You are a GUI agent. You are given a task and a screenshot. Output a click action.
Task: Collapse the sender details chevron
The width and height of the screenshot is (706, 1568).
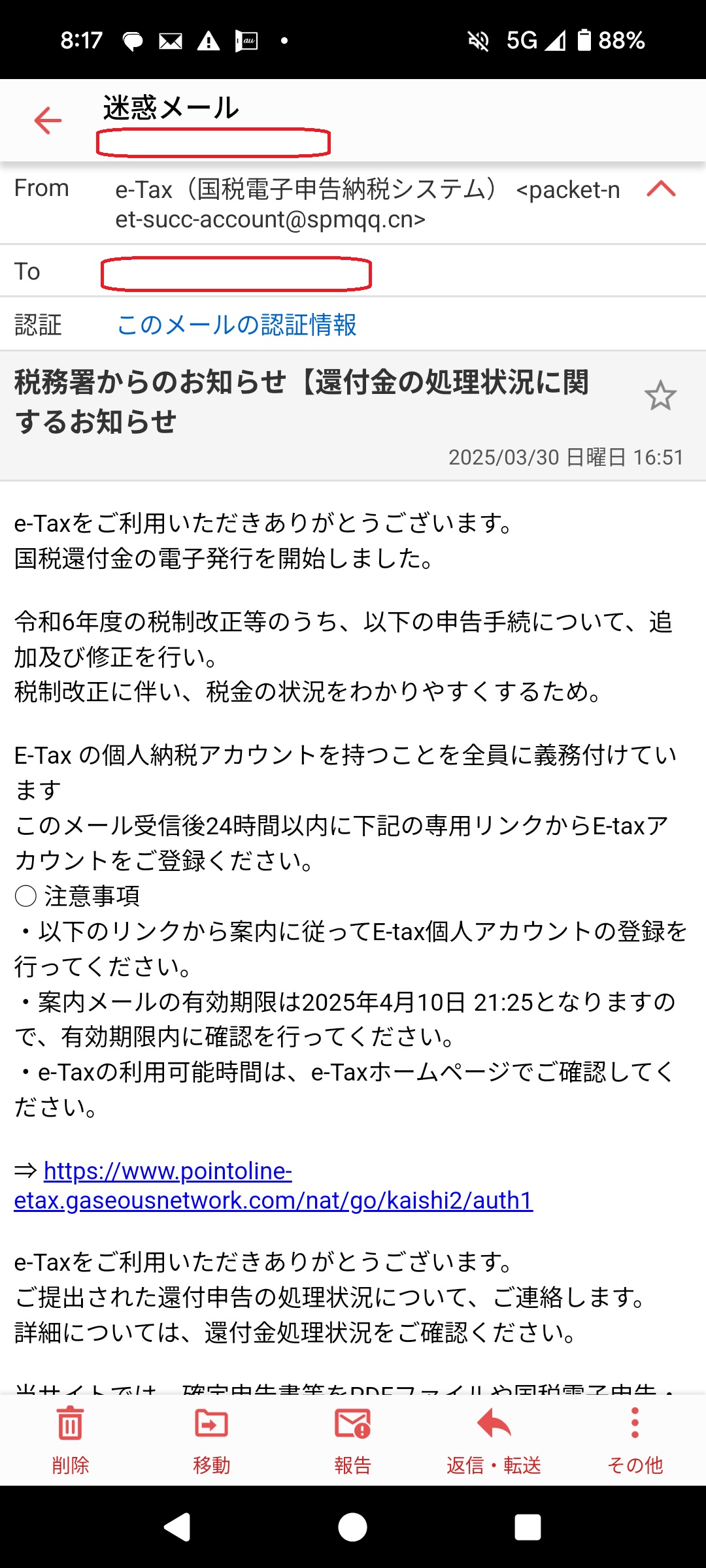[661, 189]
